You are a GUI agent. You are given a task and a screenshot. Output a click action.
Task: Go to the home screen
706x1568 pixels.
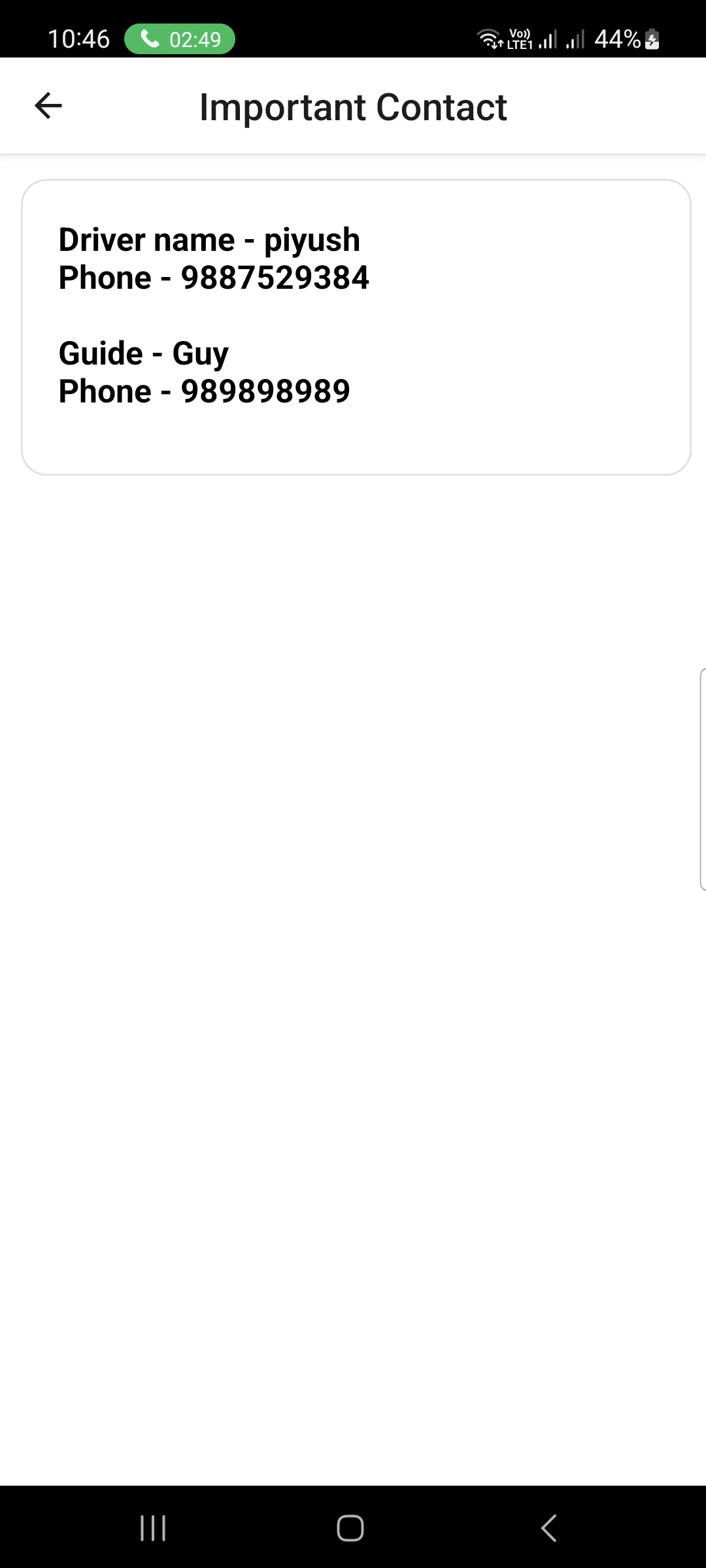350,1528
